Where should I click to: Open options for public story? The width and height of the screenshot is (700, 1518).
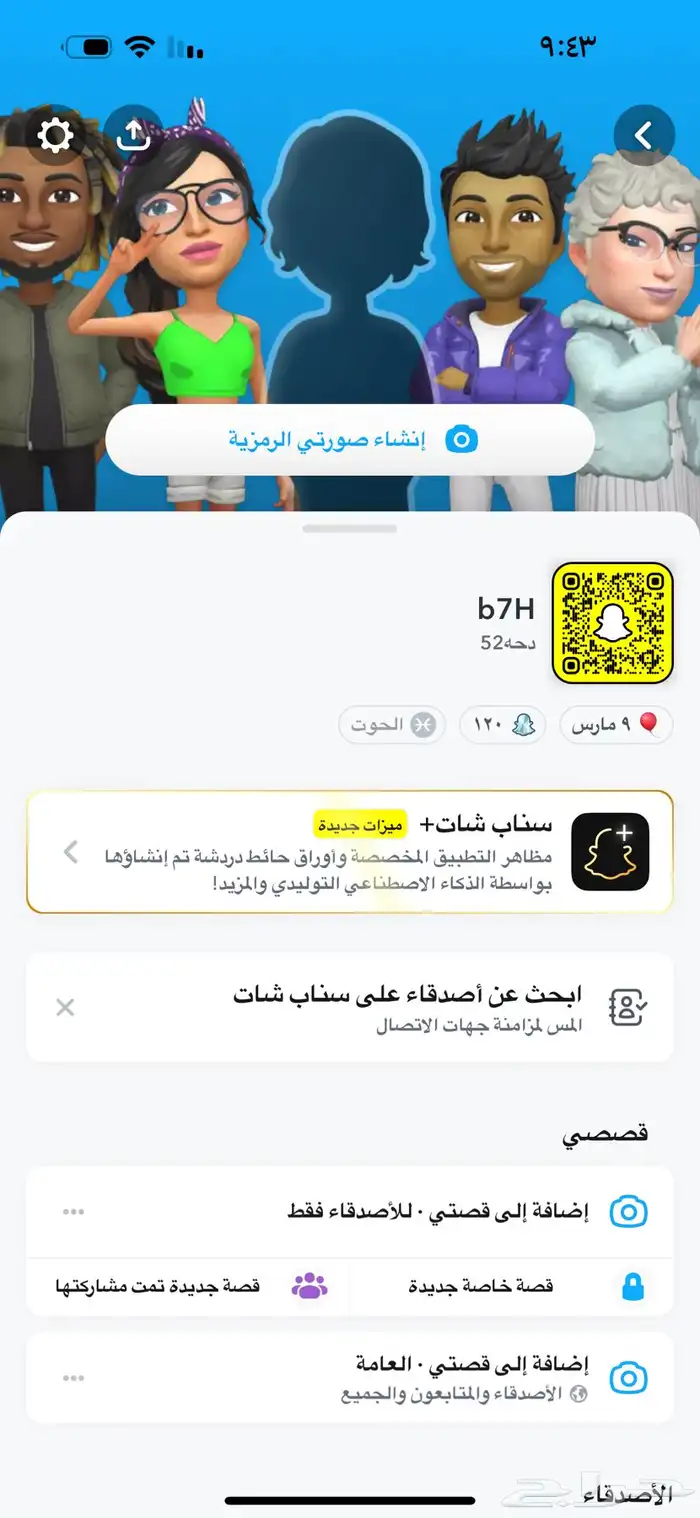[x=73, y=1377]
